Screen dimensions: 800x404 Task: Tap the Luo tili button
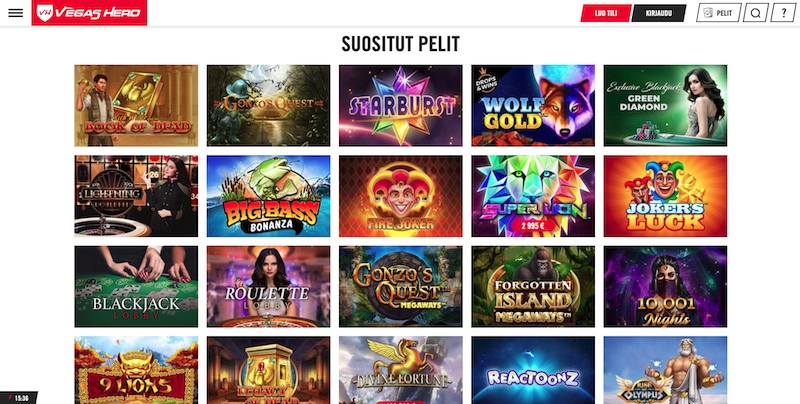coord(606,14)
